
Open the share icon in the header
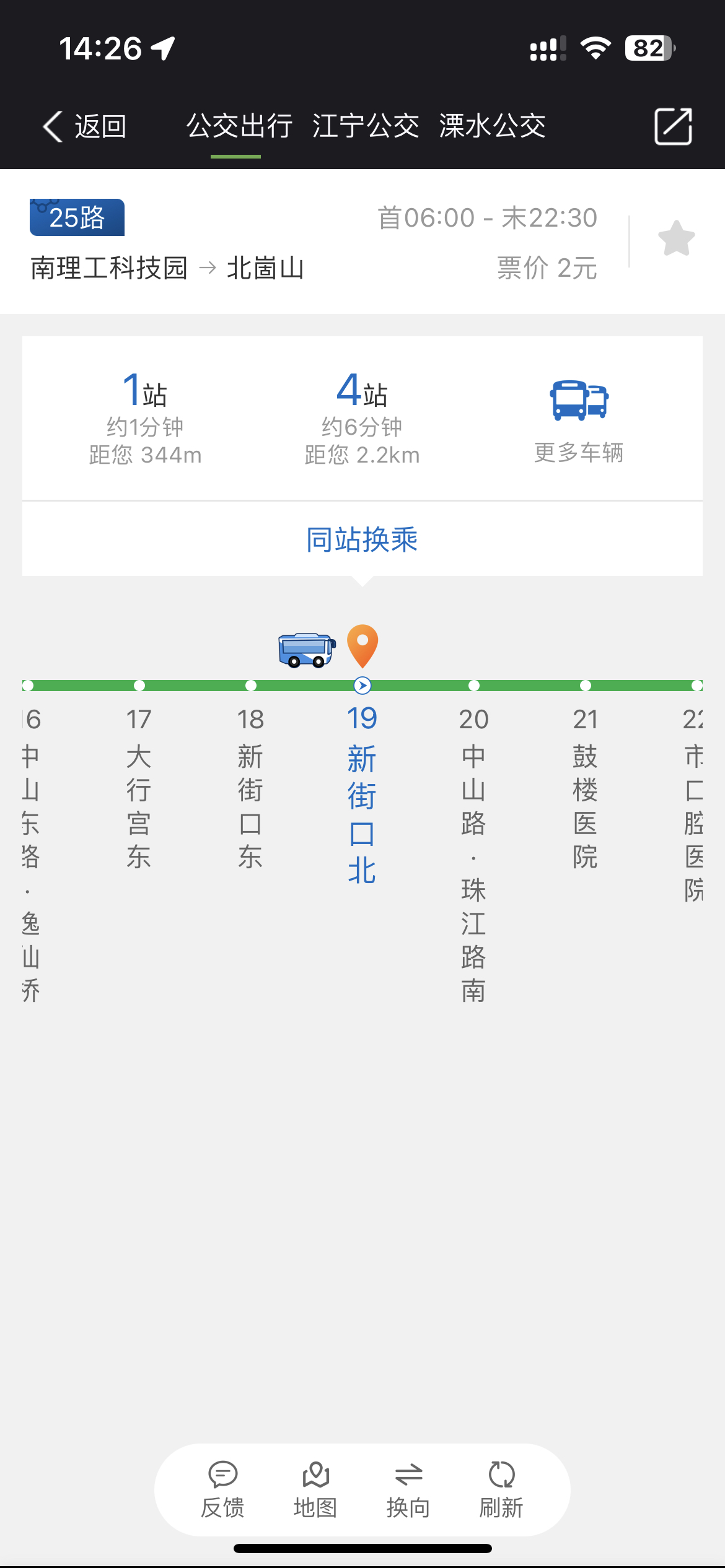(674, 126)
